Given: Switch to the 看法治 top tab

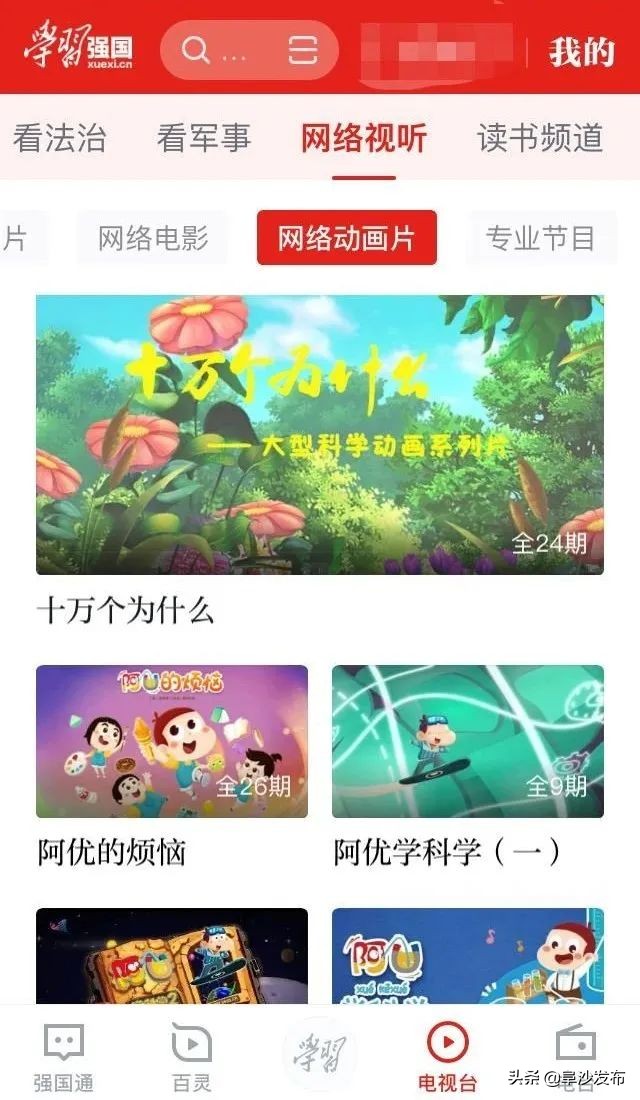Looking at the screenshot, I should tap(59, 138).
